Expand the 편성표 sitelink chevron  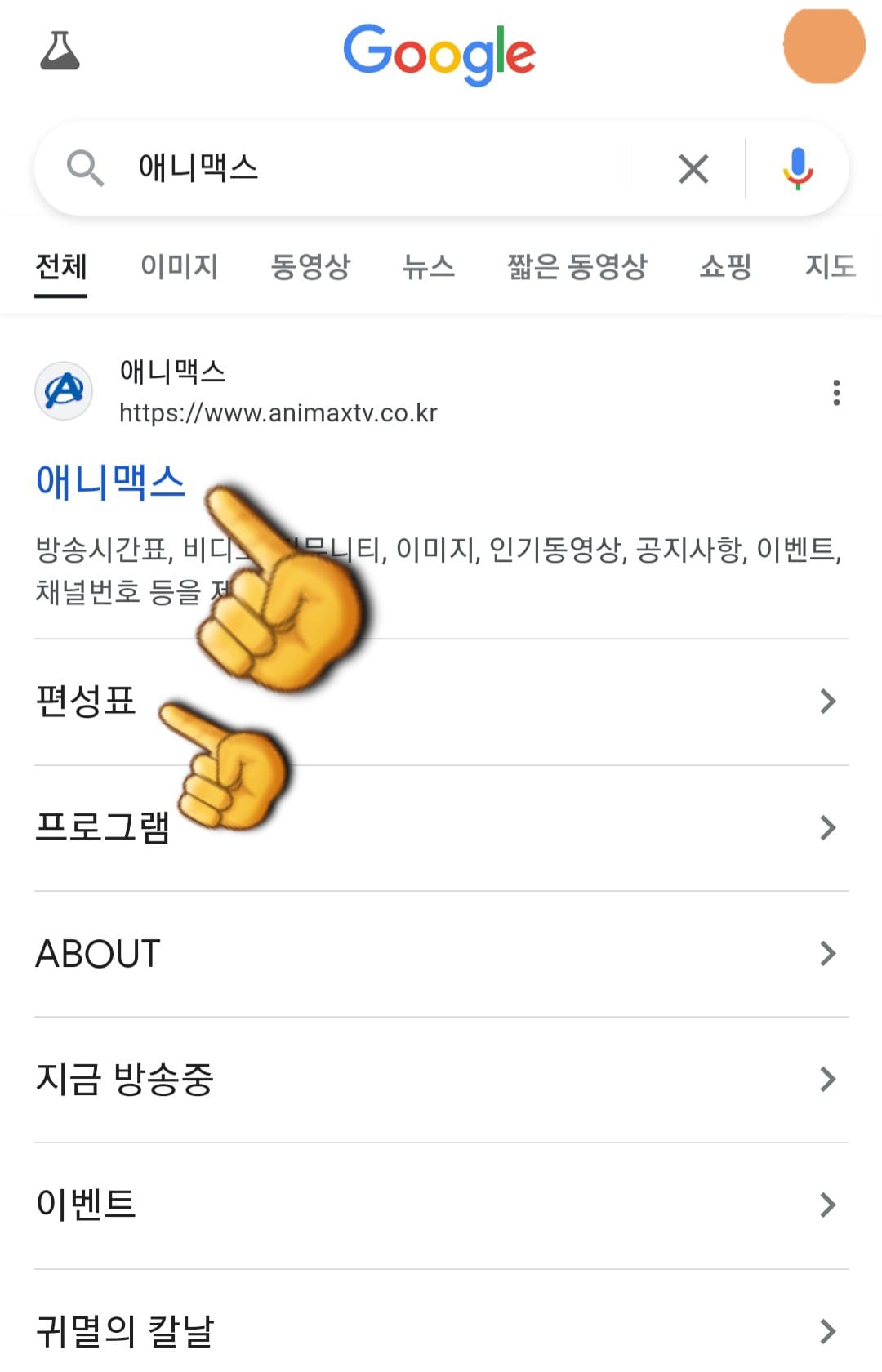[x=829, y=701]
